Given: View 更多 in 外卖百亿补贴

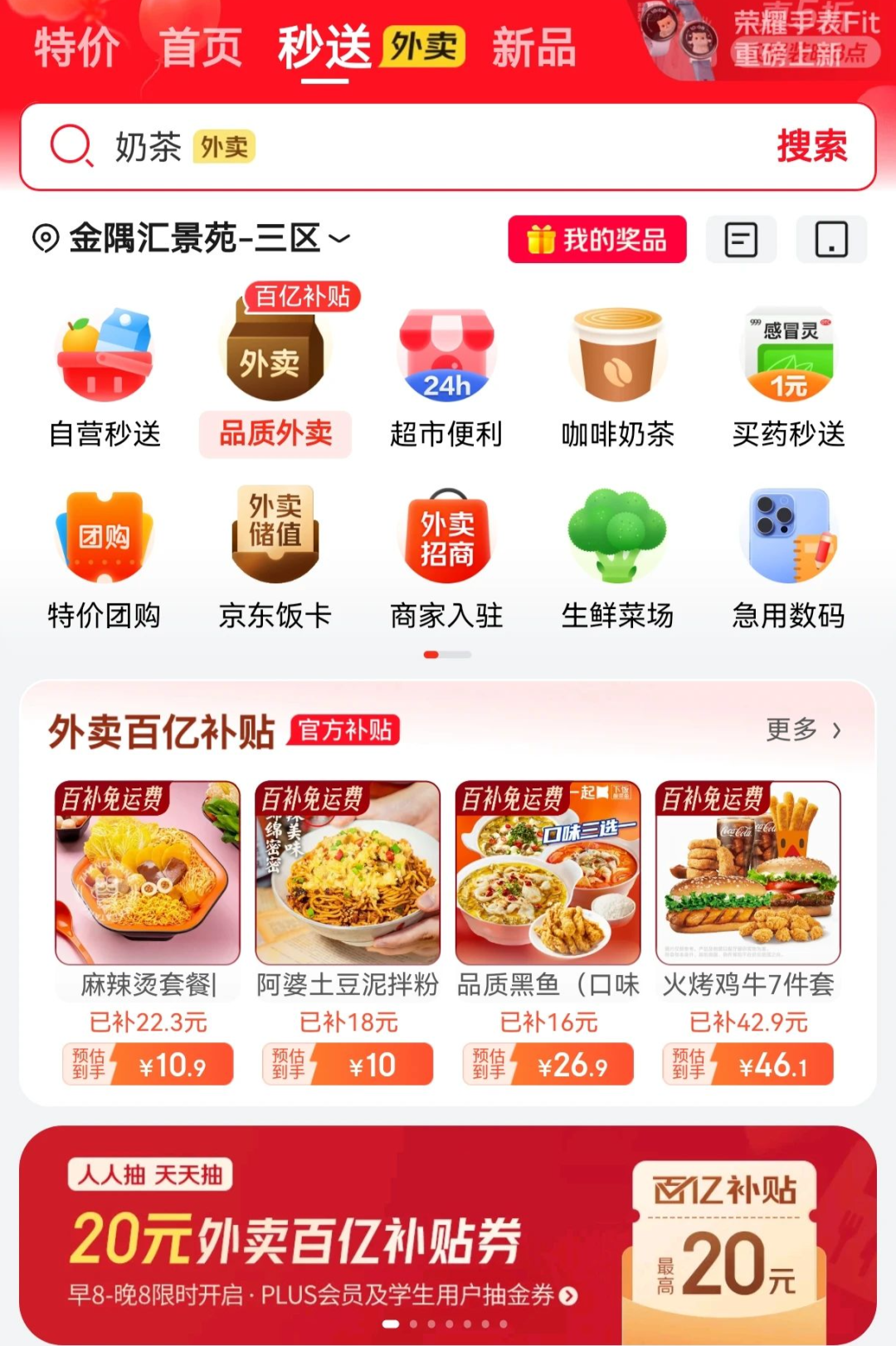Looking at the screenshot, I should [802, 730].
